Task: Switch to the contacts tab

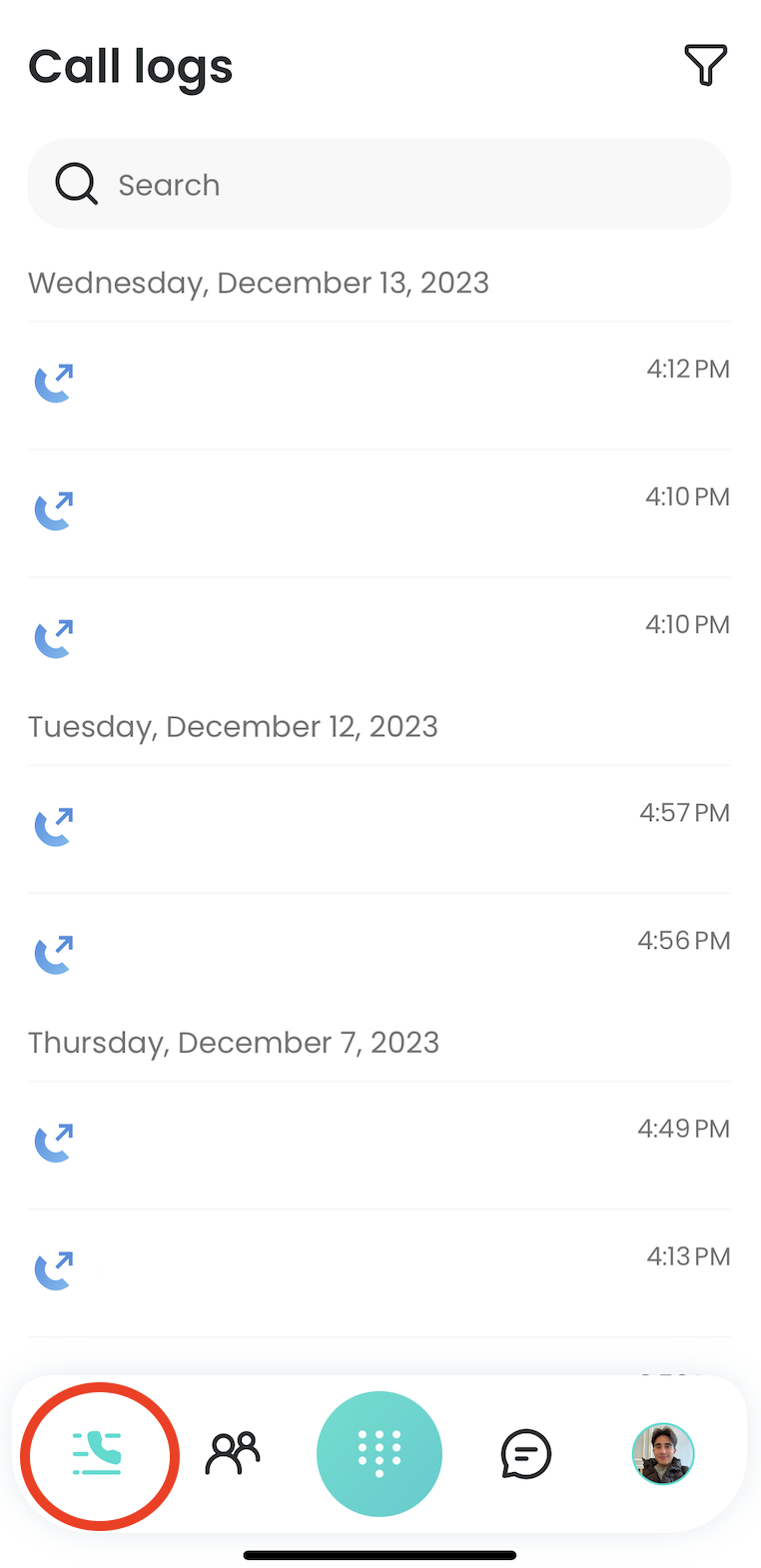Action: point(233,1453)
